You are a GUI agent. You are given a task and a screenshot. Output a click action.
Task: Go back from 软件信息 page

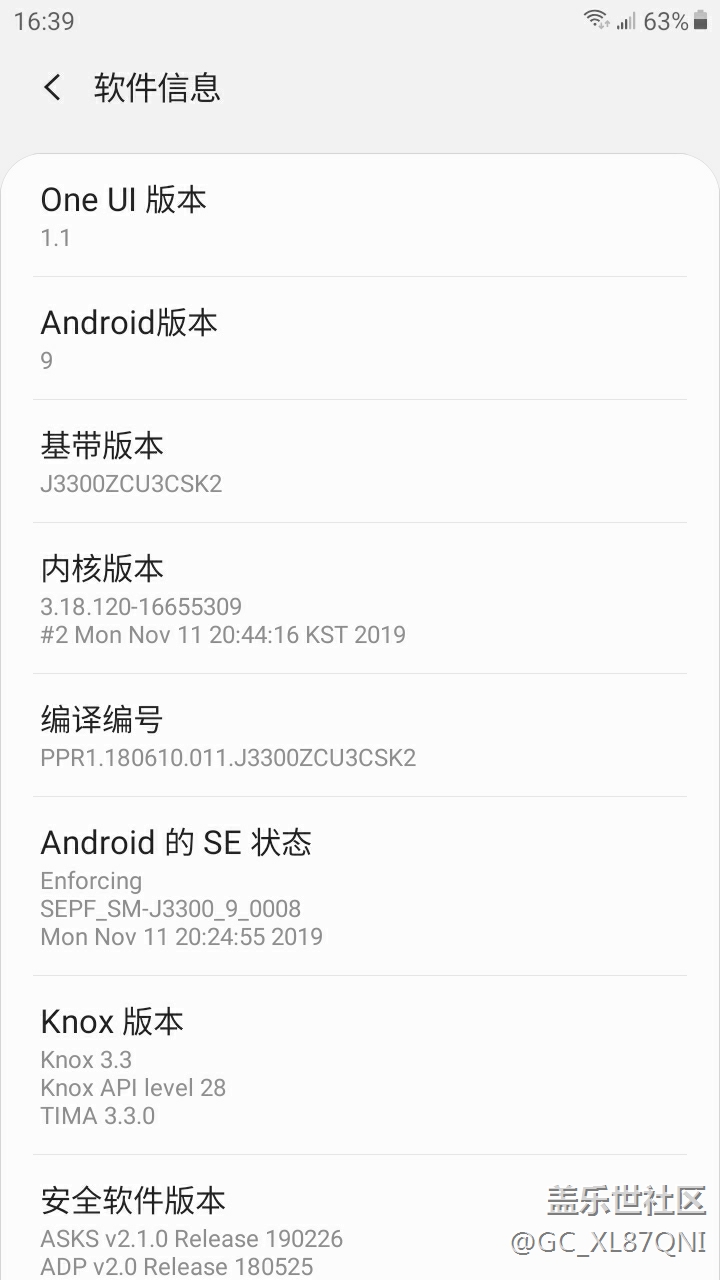52,88
